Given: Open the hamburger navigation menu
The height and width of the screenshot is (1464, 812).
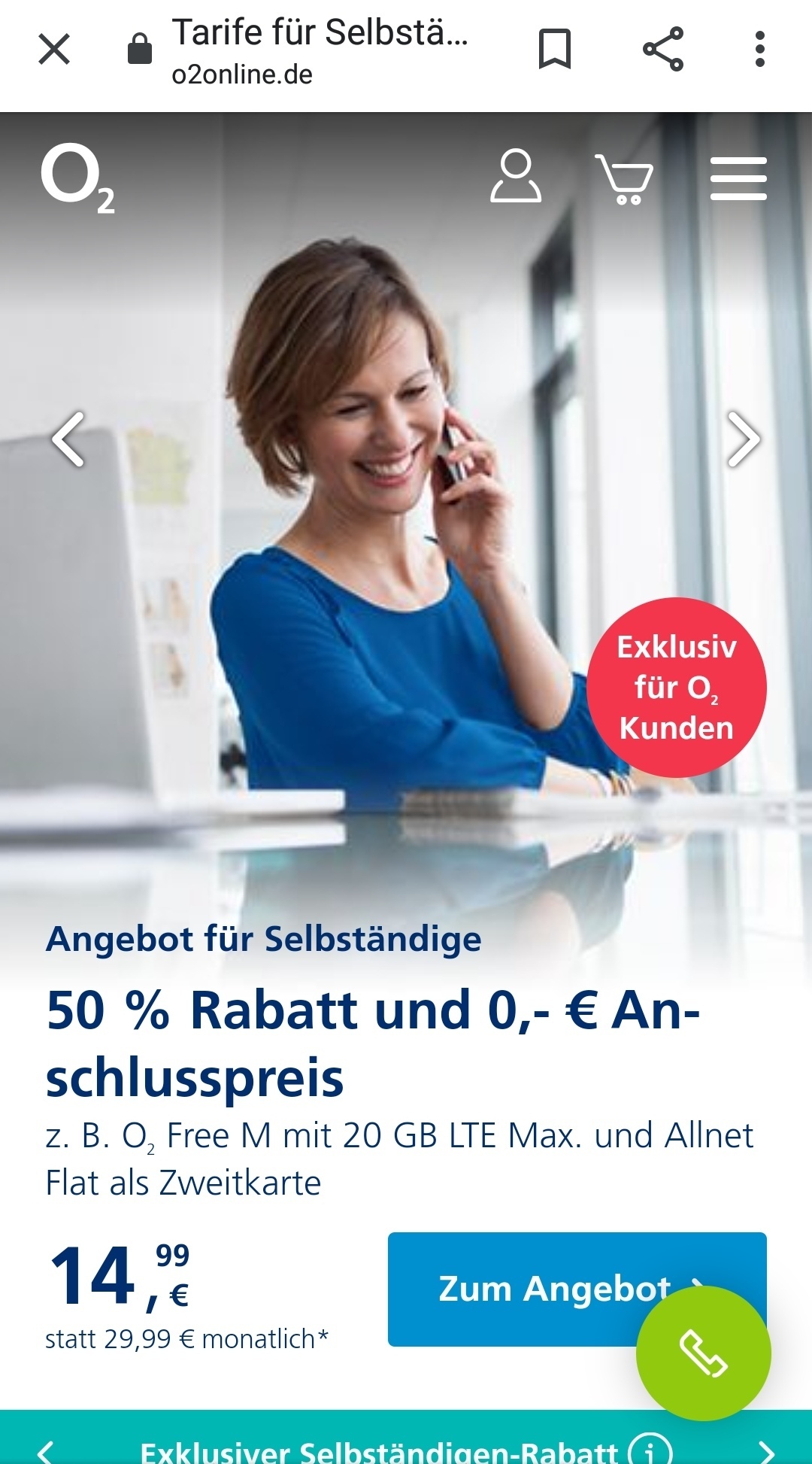Looking at the screenshot, I should 738,179.
